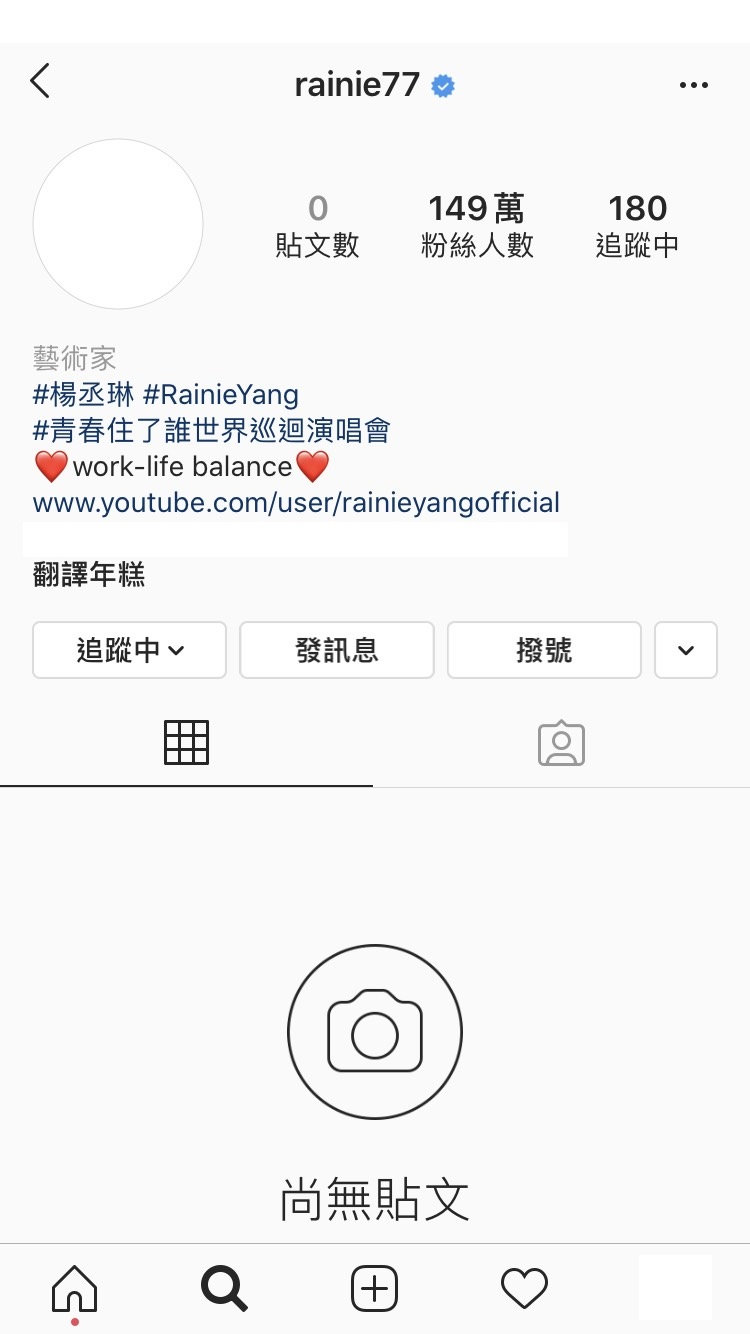Image resolution: width=750 pixels, height=1334 pixels.
Task: Switch to the tagged photos tab
Action: pos(561,743)
